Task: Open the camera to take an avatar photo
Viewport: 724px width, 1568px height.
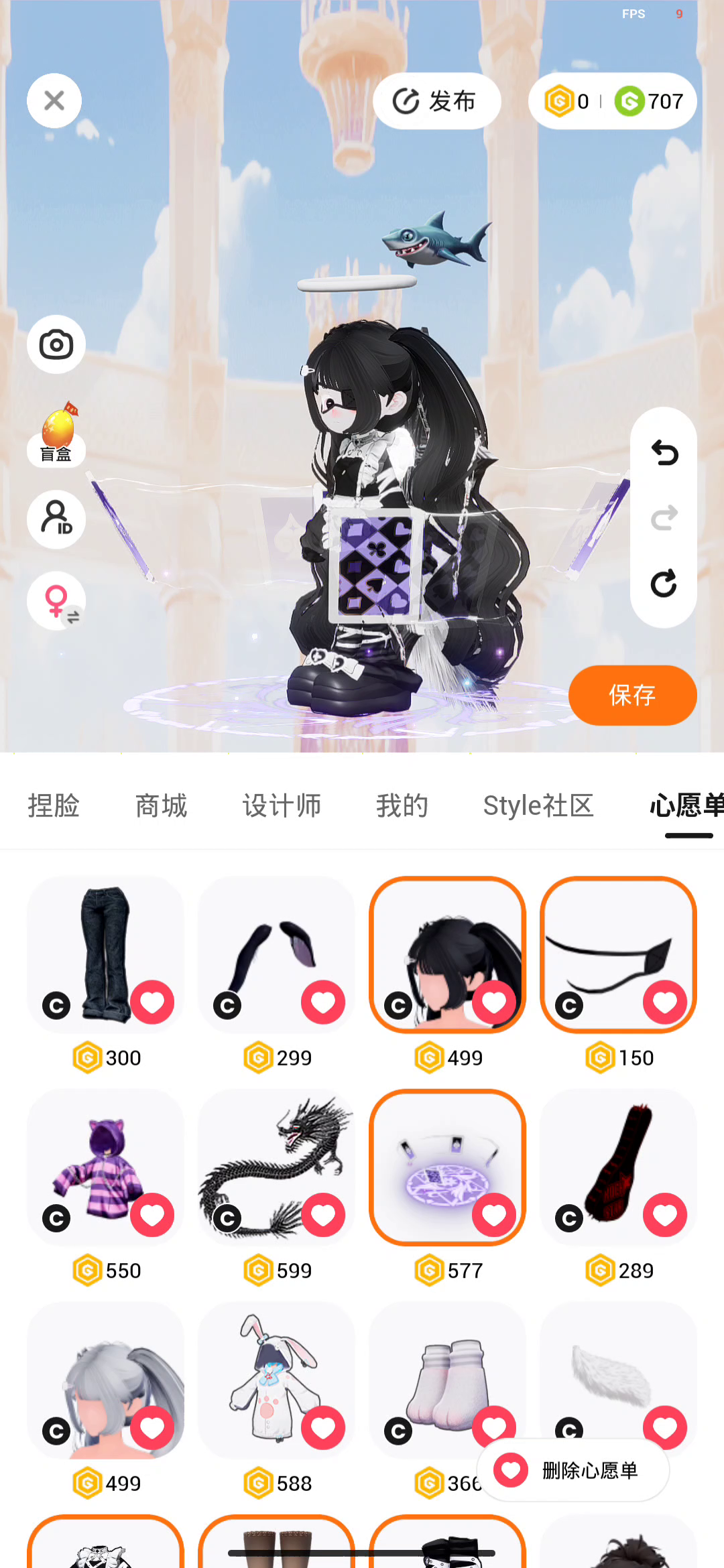Action: 56,345
